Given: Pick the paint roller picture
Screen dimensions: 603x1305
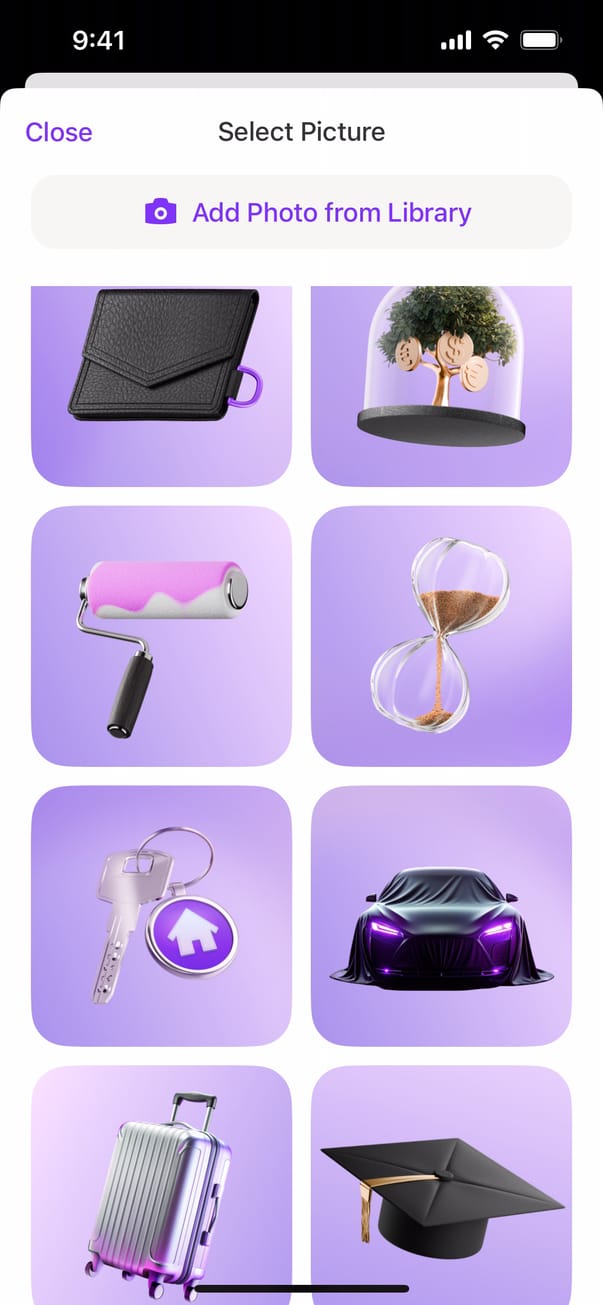Looking at the screenshot, I should point(161,636).
